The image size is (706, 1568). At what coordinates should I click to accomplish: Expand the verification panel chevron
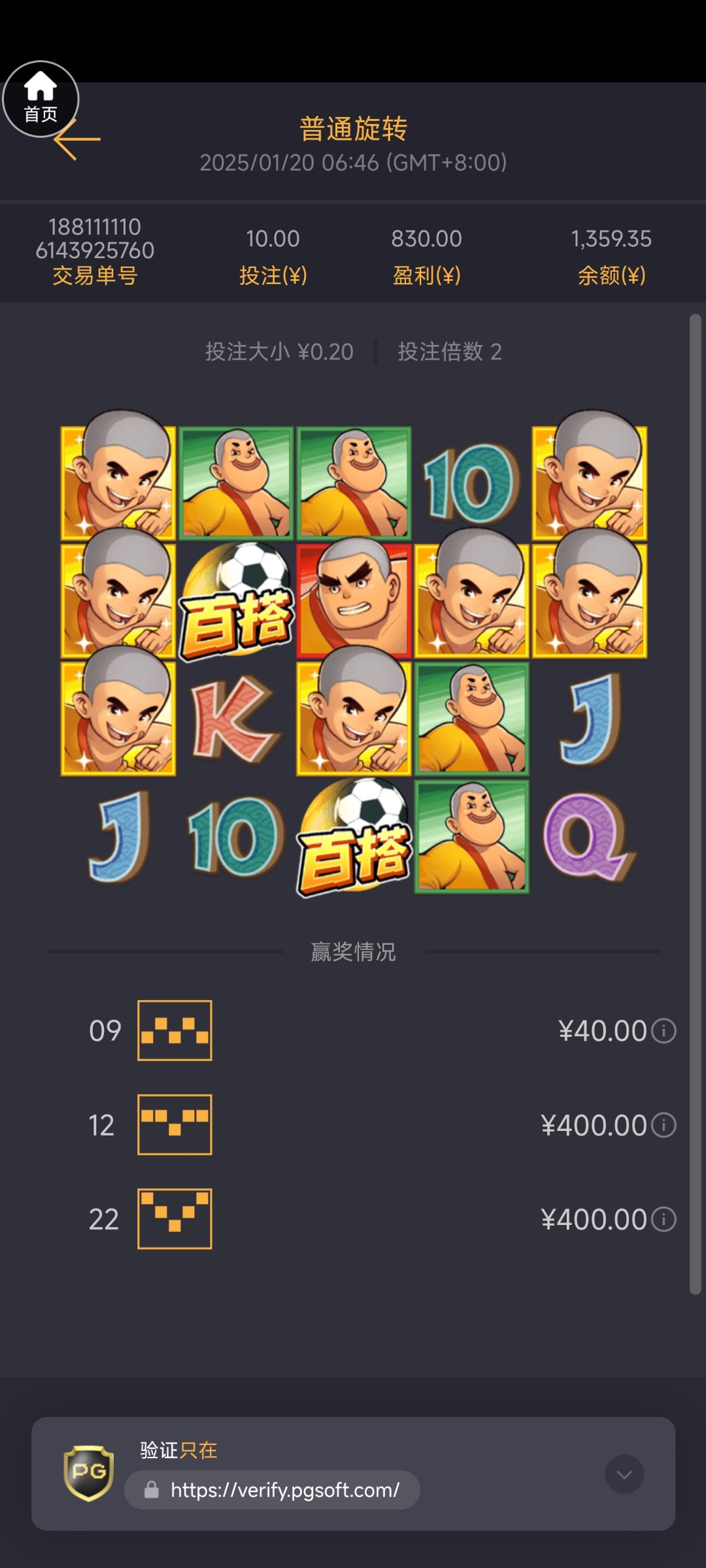(x=624, y=1474)
